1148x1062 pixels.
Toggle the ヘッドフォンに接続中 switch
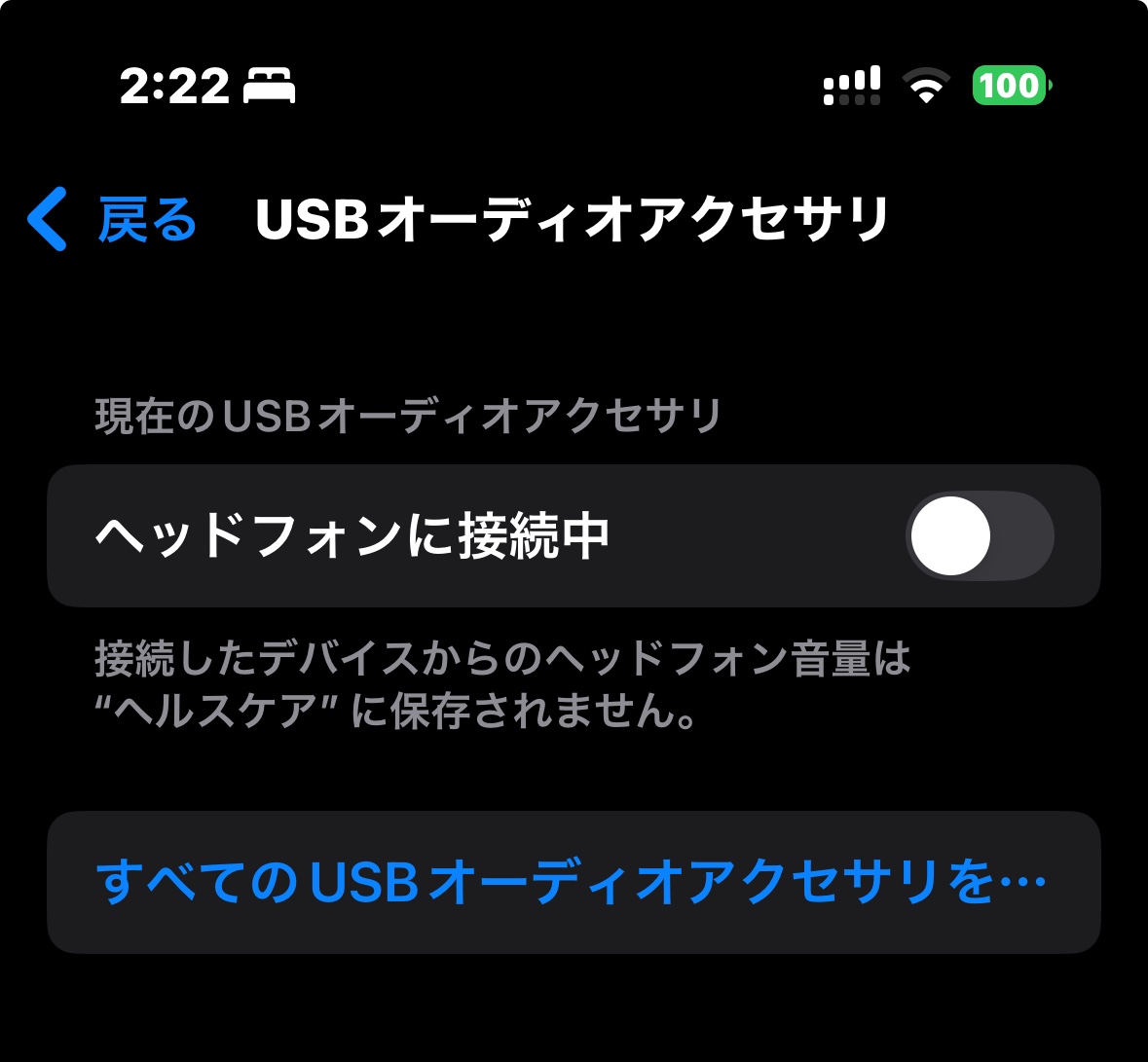[x=980, y=536]
